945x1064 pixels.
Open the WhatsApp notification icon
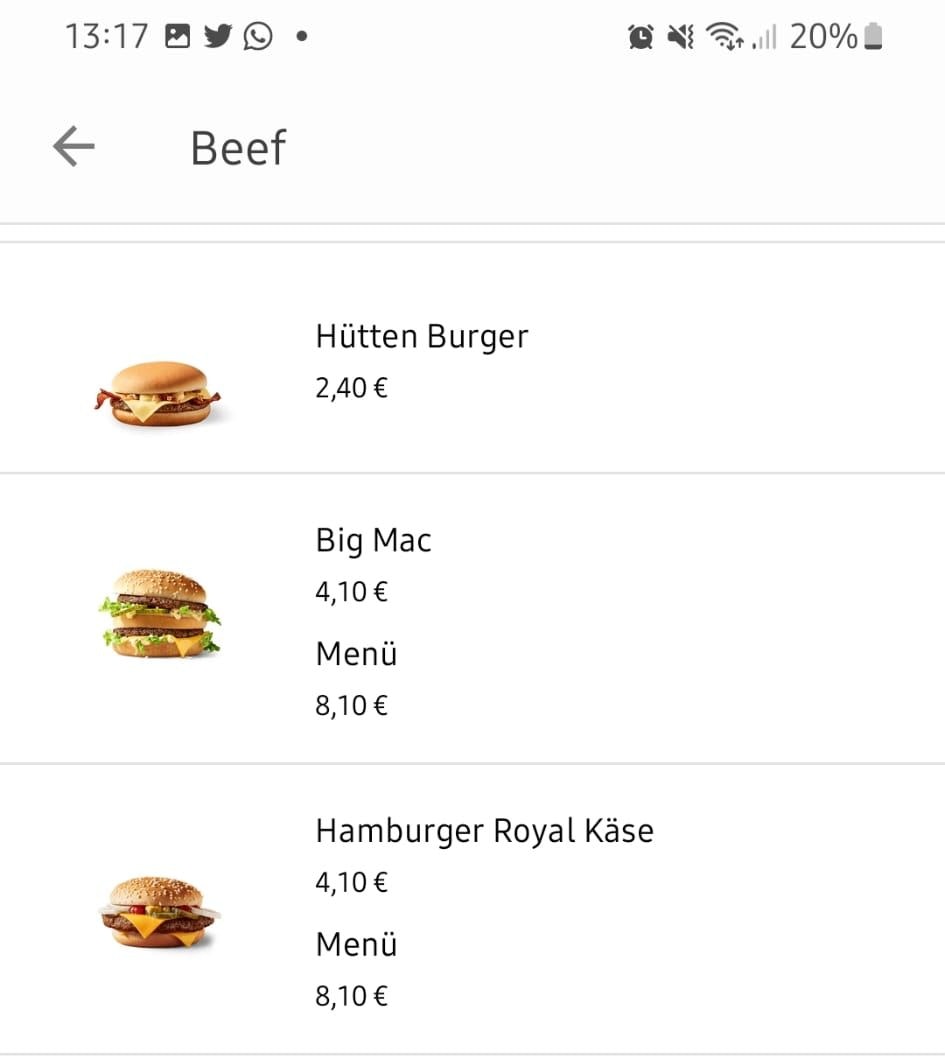[x=259, y=33]
